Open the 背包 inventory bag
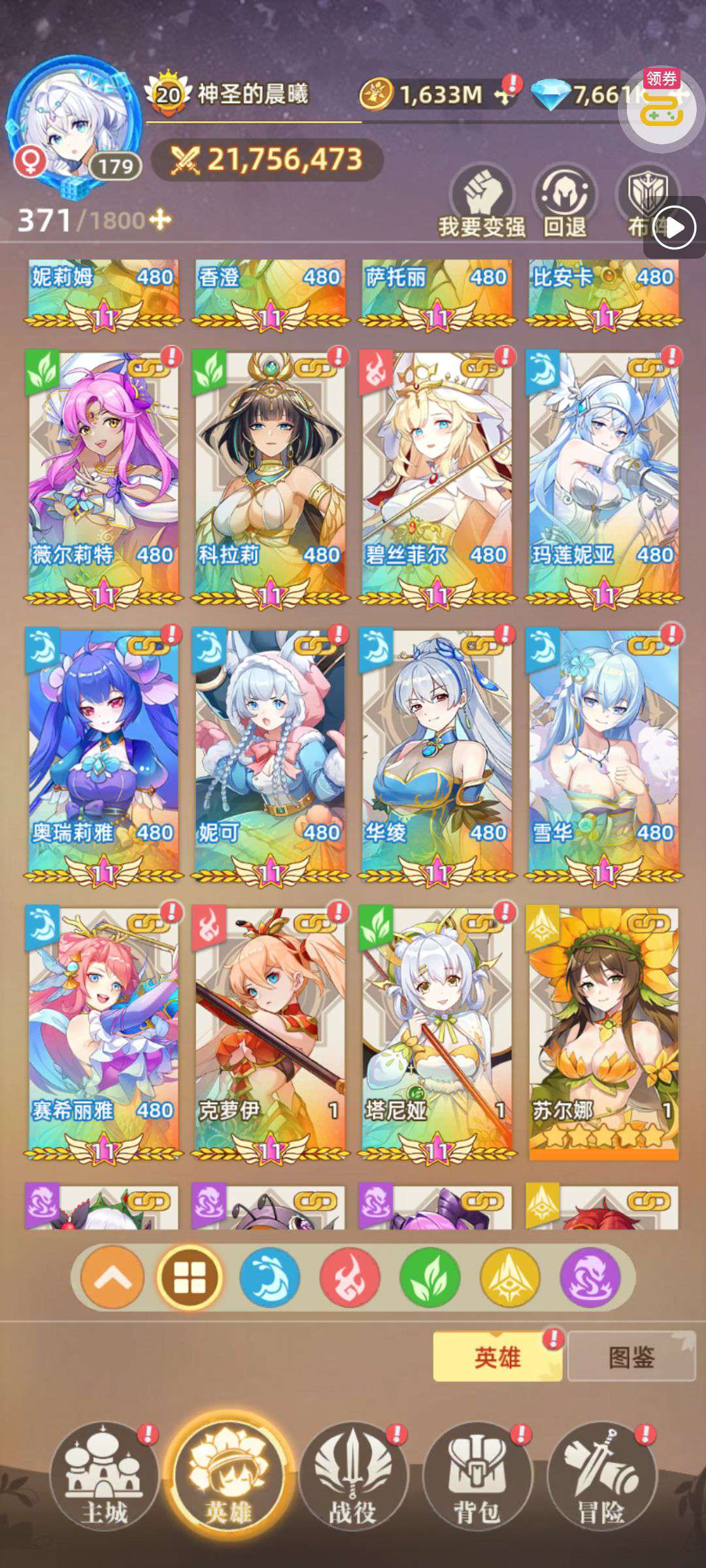Viewport: 706px width, 1568px height. click(477, 1478)
